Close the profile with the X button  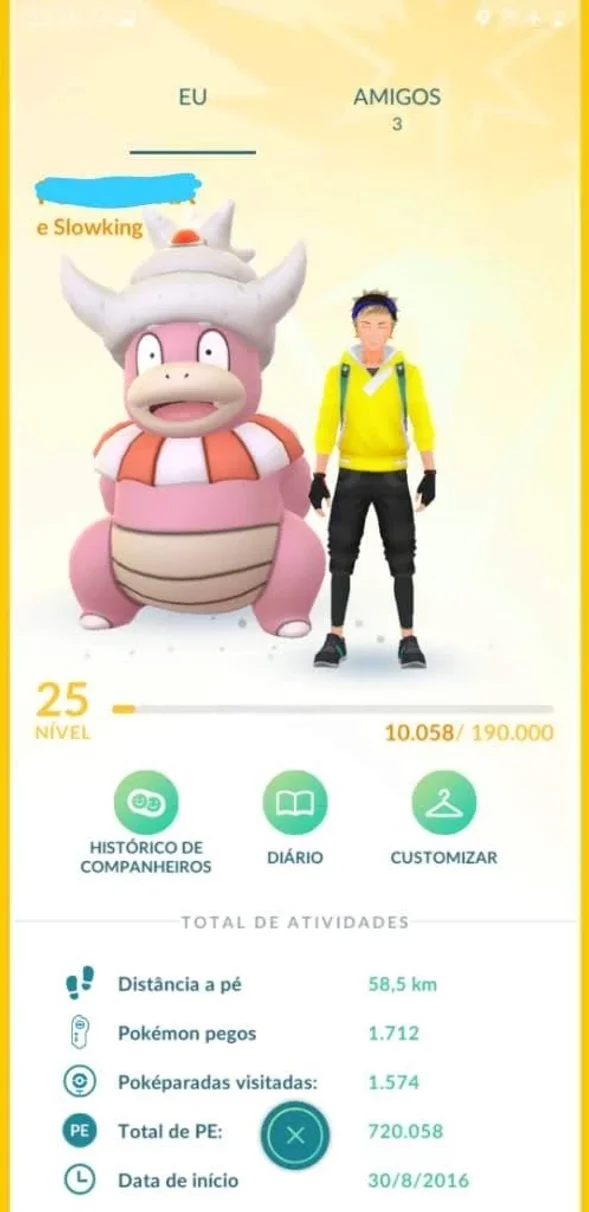click(294, 1133)
